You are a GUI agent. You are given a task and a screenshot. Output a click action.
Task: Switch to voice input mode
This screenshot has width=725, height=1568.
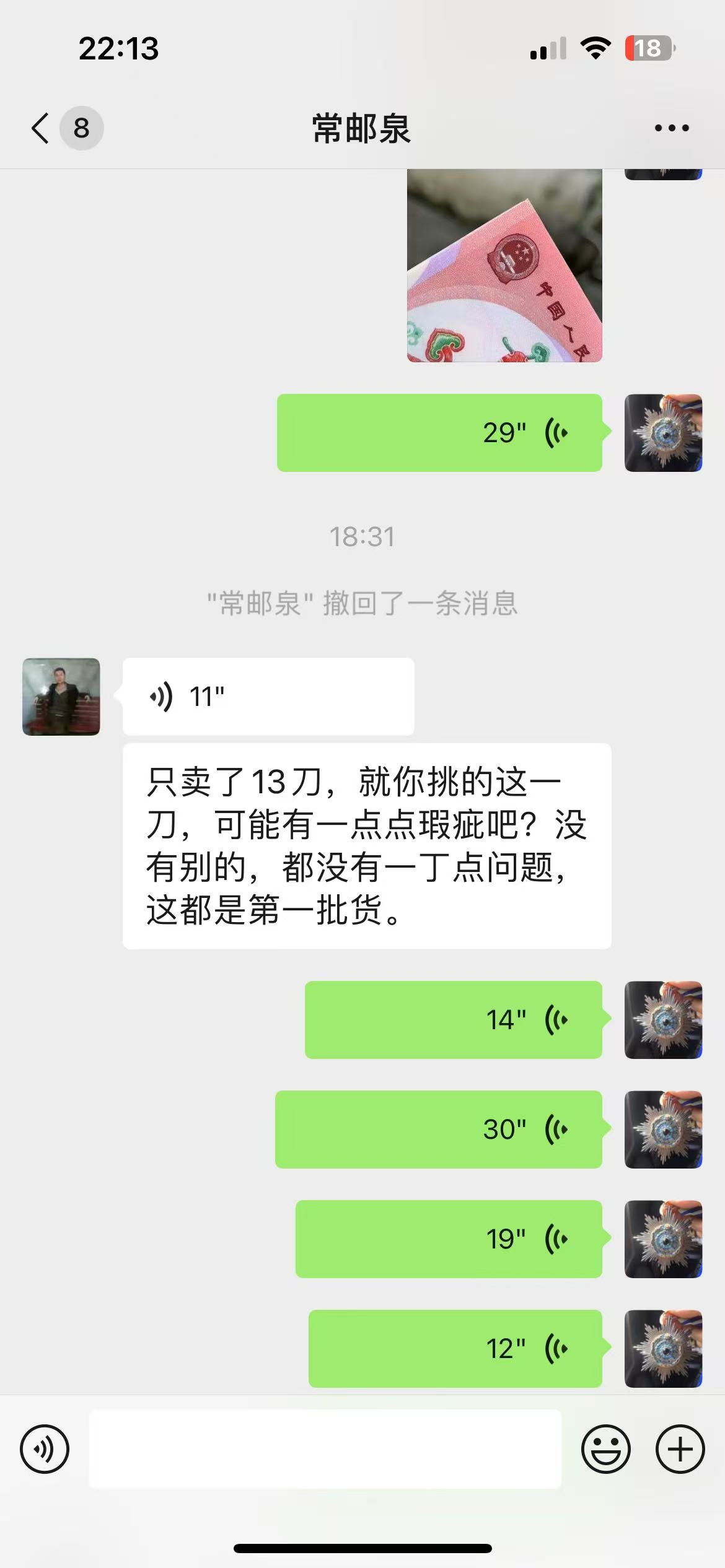click(45, 1449)
